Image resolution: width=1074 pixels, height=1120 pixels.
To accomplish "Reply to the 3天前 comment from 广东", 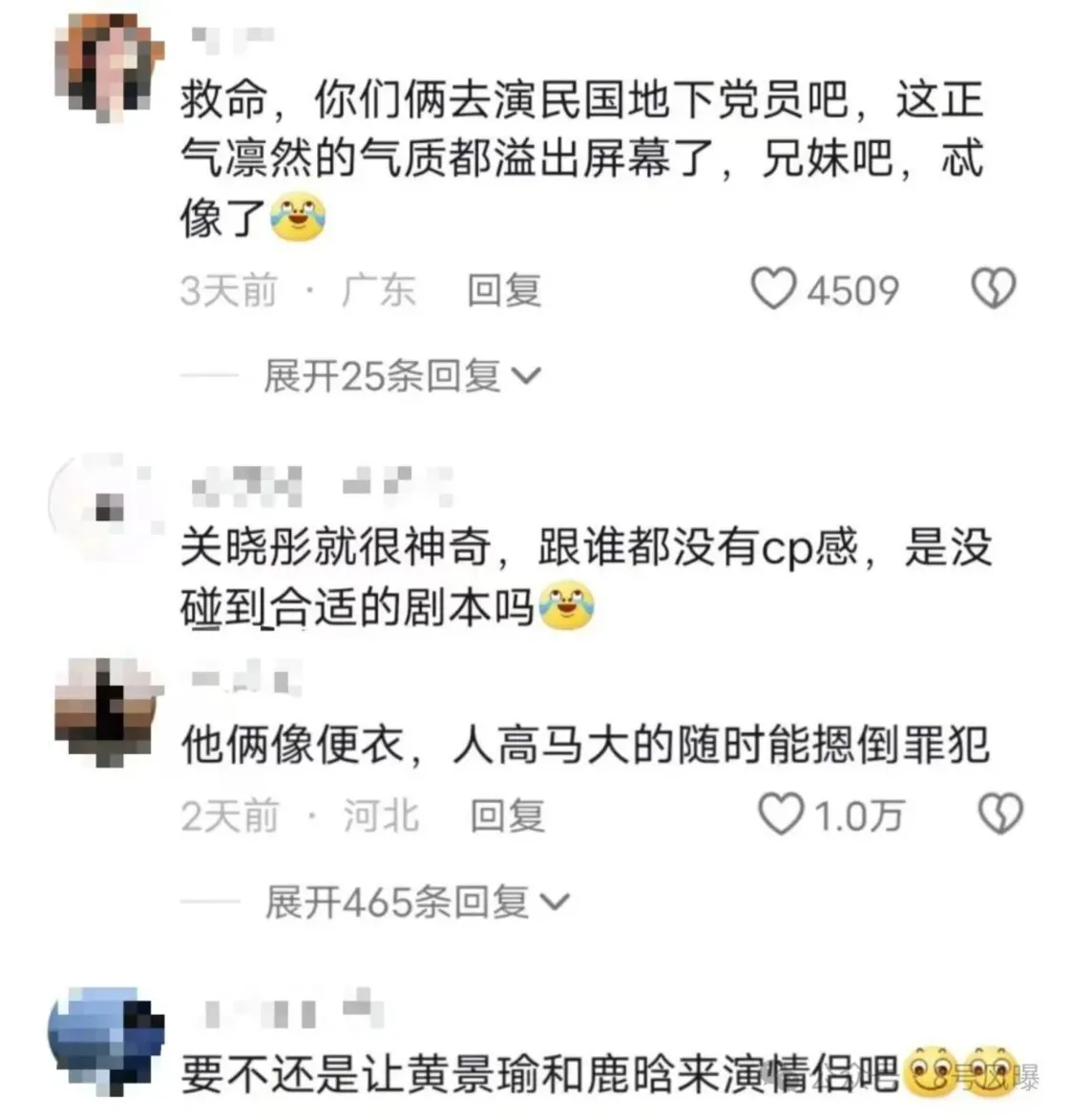I will [504, 290].
